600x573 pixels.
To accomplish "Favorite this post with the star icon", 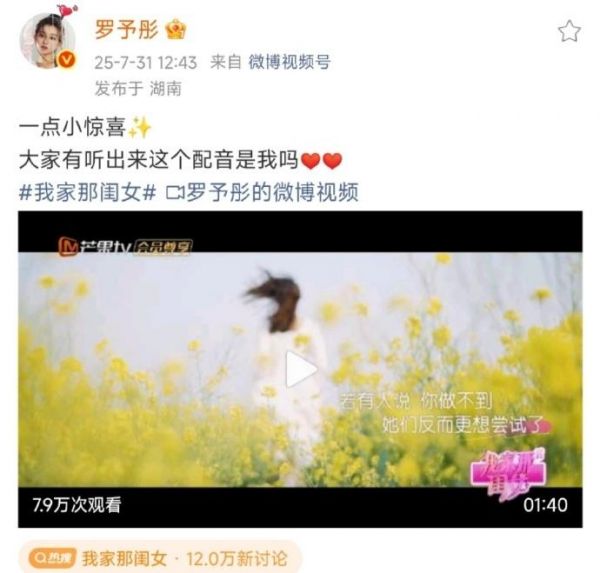I will point(569,31).
